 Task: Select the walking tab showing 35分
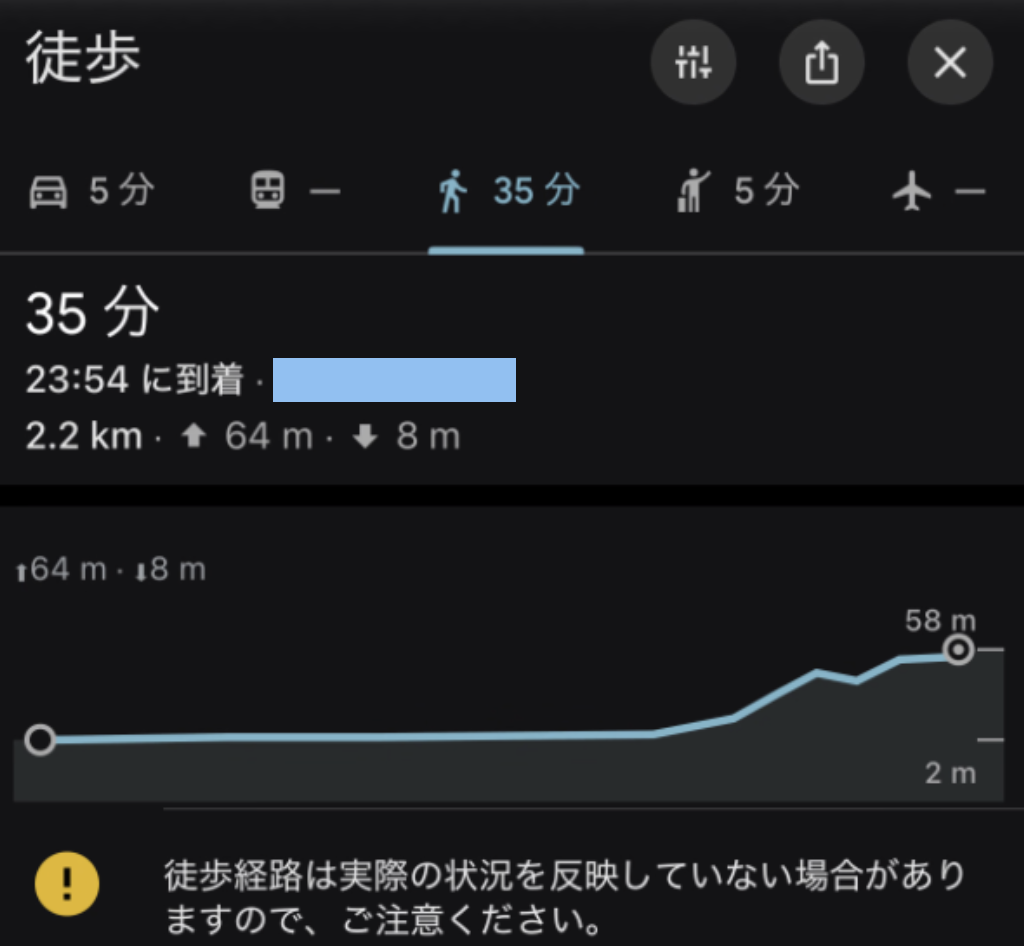tap(508, 190)
